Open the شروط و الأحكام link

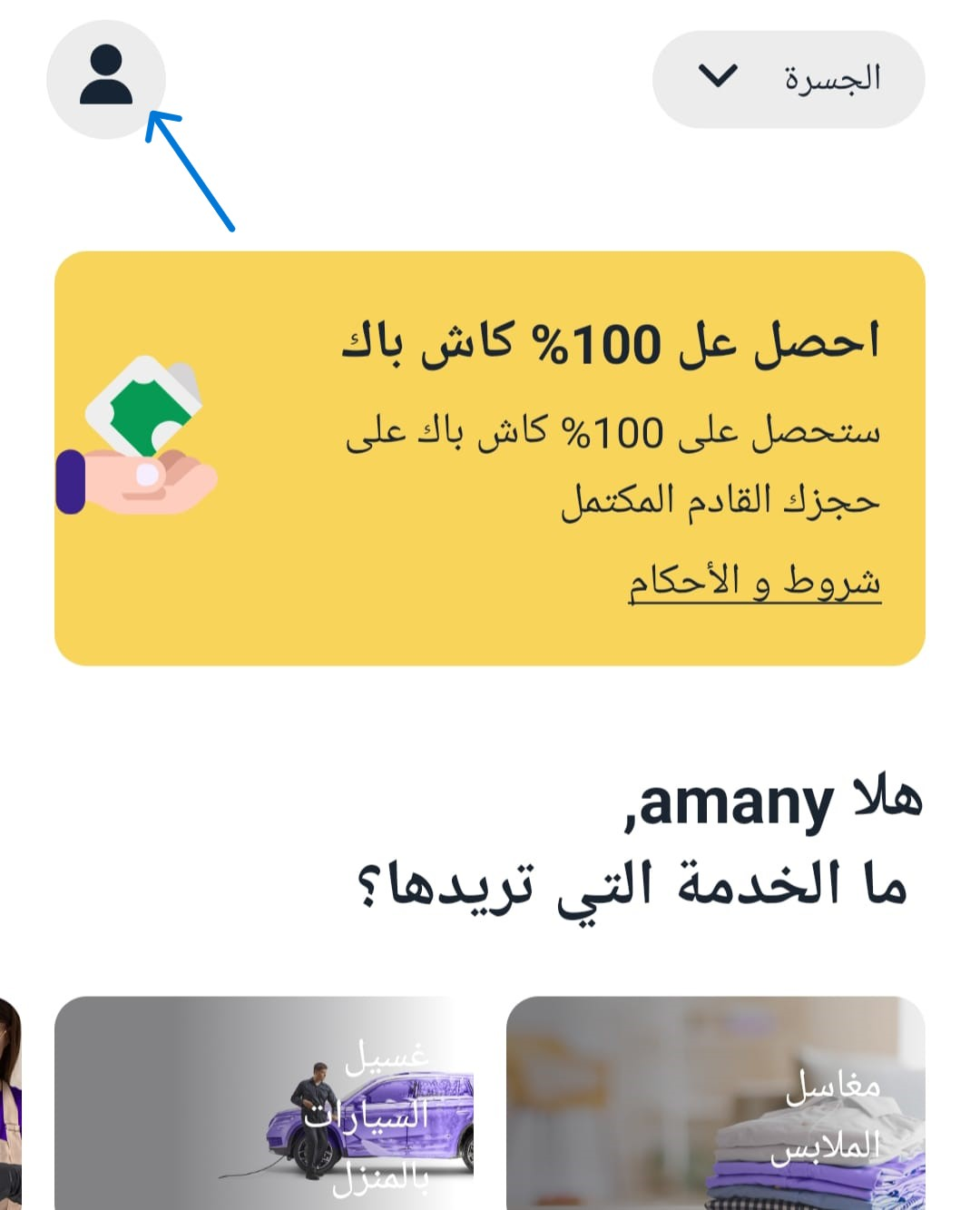[x=755, y=581]
